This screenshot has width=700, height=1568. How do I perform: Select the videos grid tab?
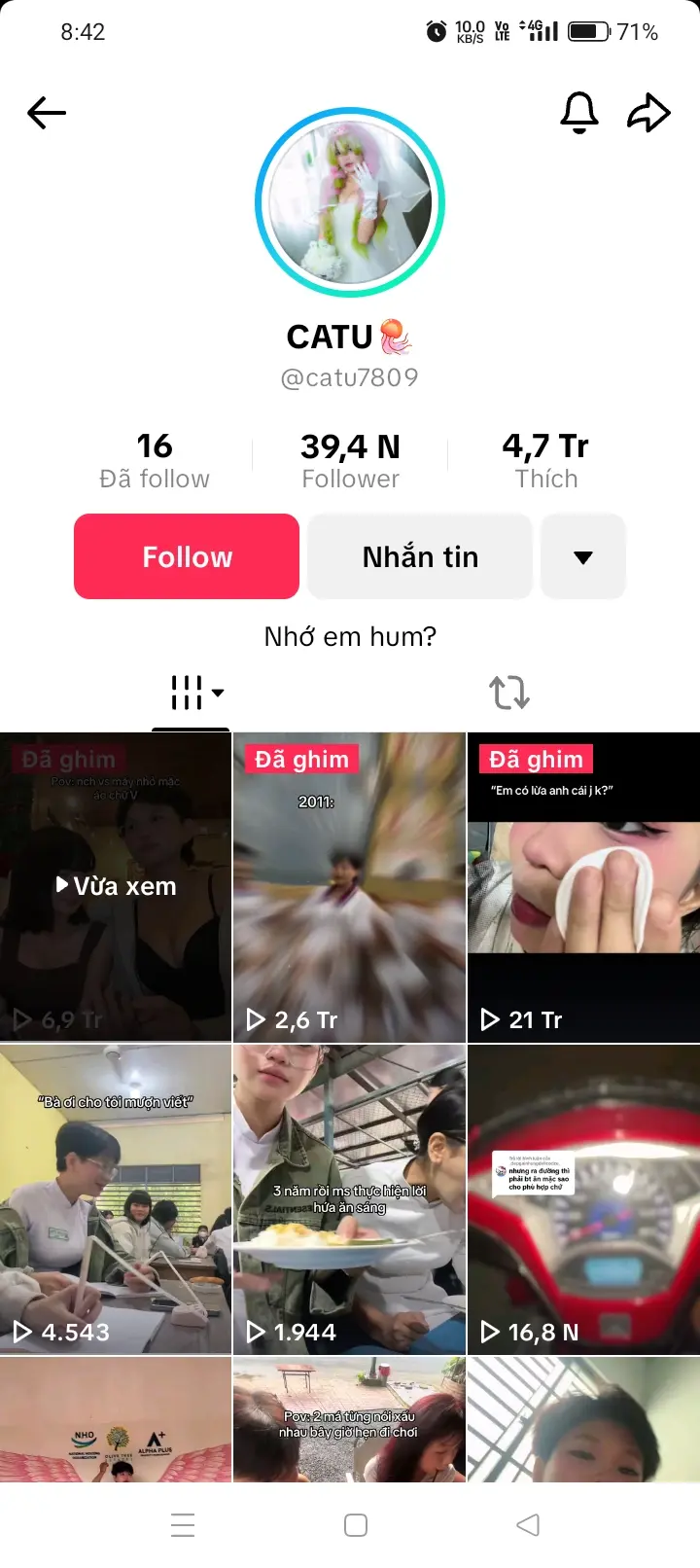coord(191,693)
